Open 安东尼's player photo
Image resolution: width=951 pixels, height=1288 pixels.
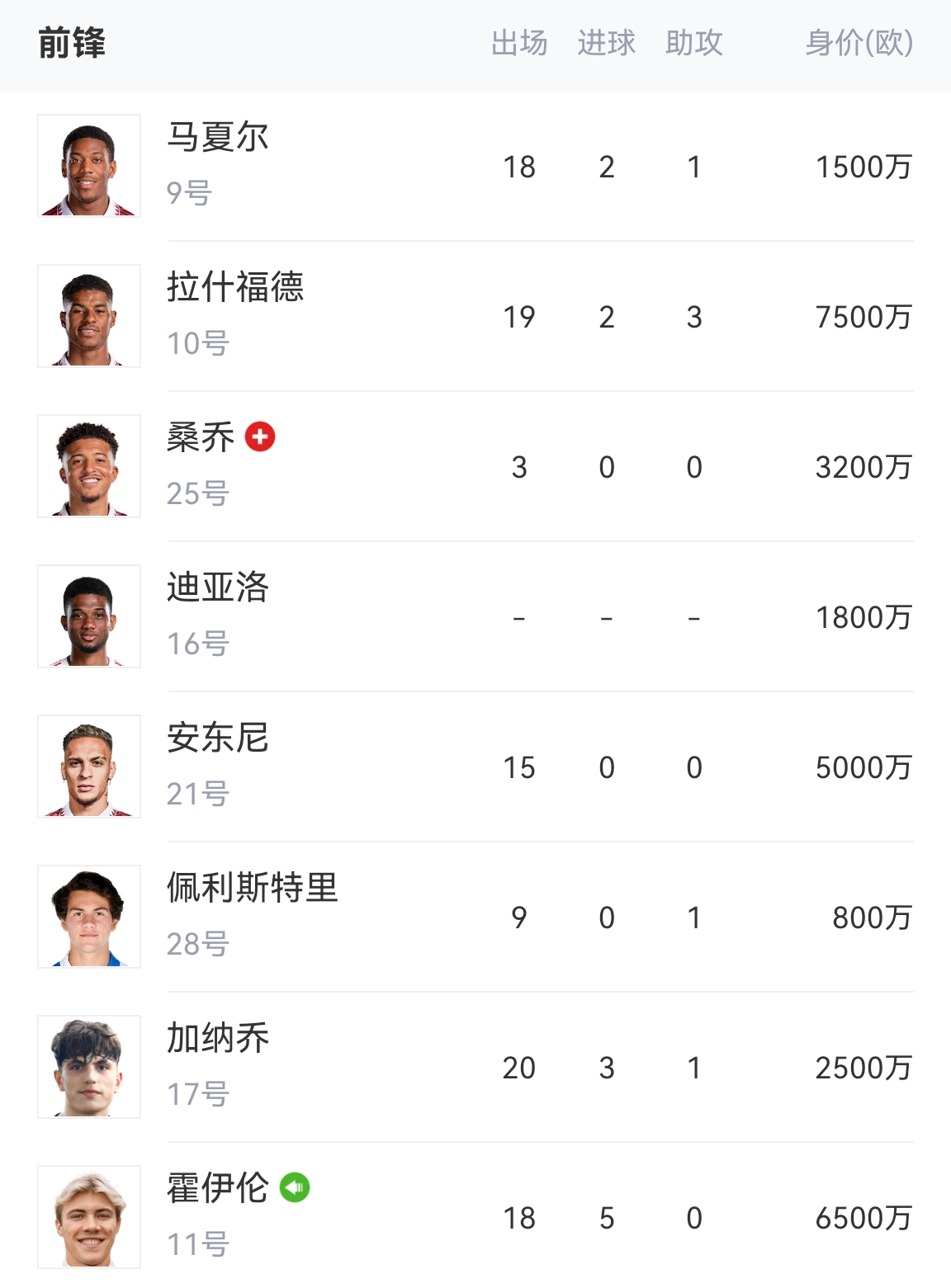point(88,766)
